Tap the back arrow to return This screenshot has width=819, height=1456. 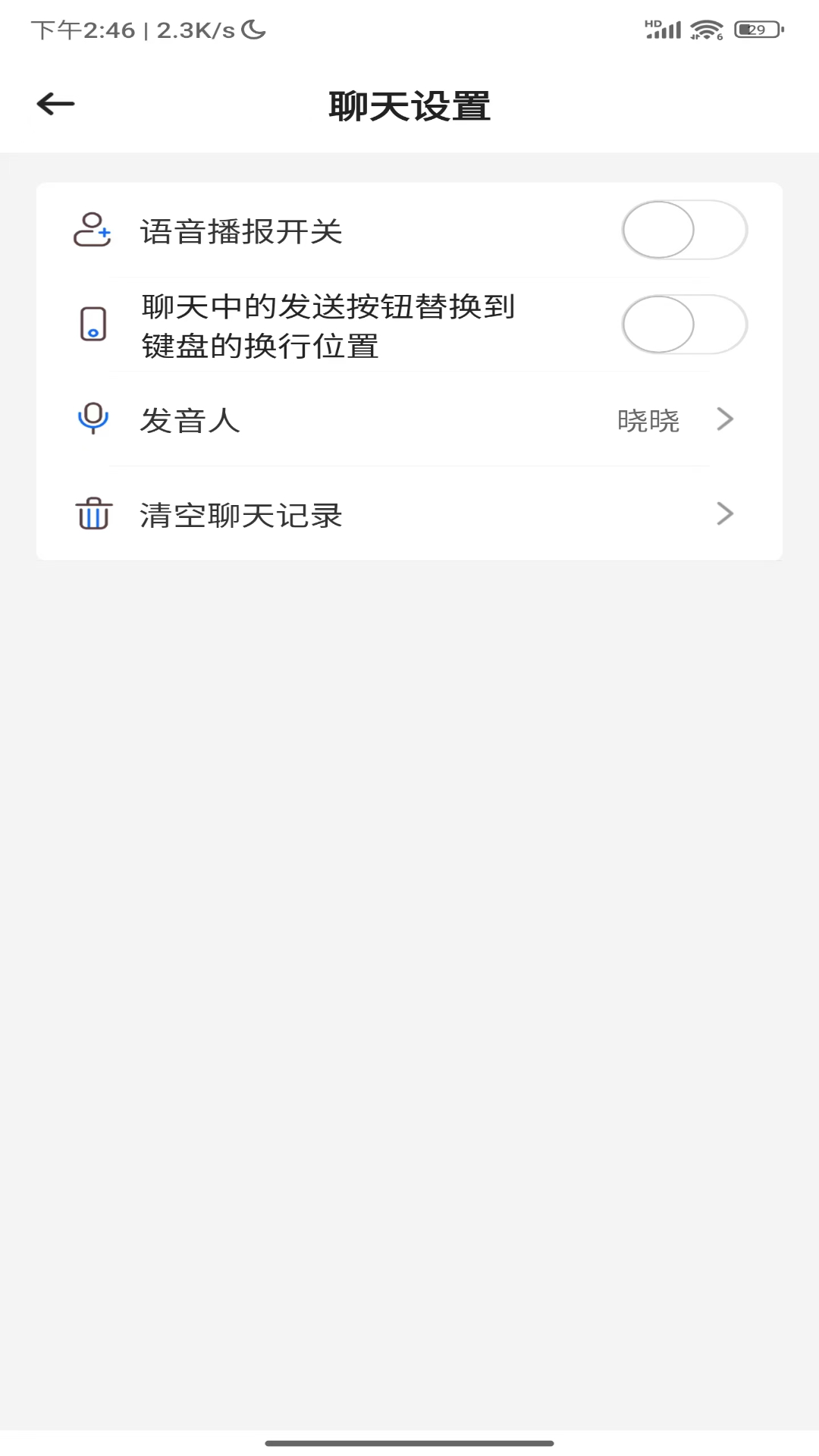pyautogui.click(x=55, y=104)
